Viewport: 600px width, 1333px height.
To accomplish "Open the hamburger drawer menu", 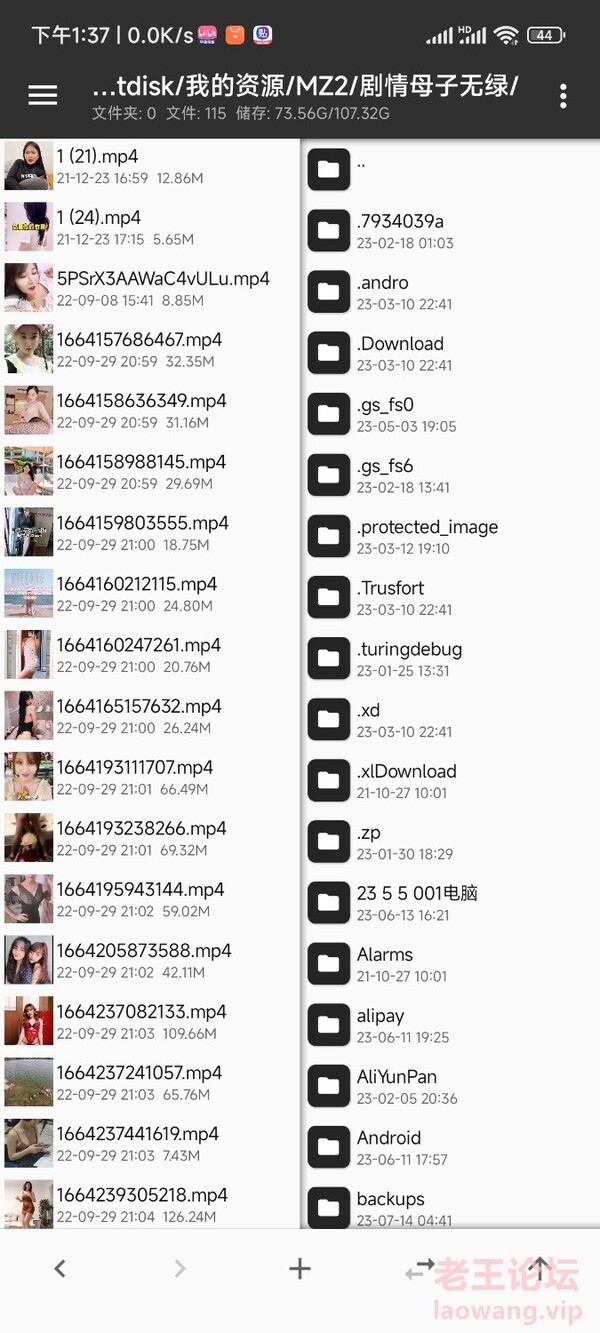I will (x=43, y=95).
